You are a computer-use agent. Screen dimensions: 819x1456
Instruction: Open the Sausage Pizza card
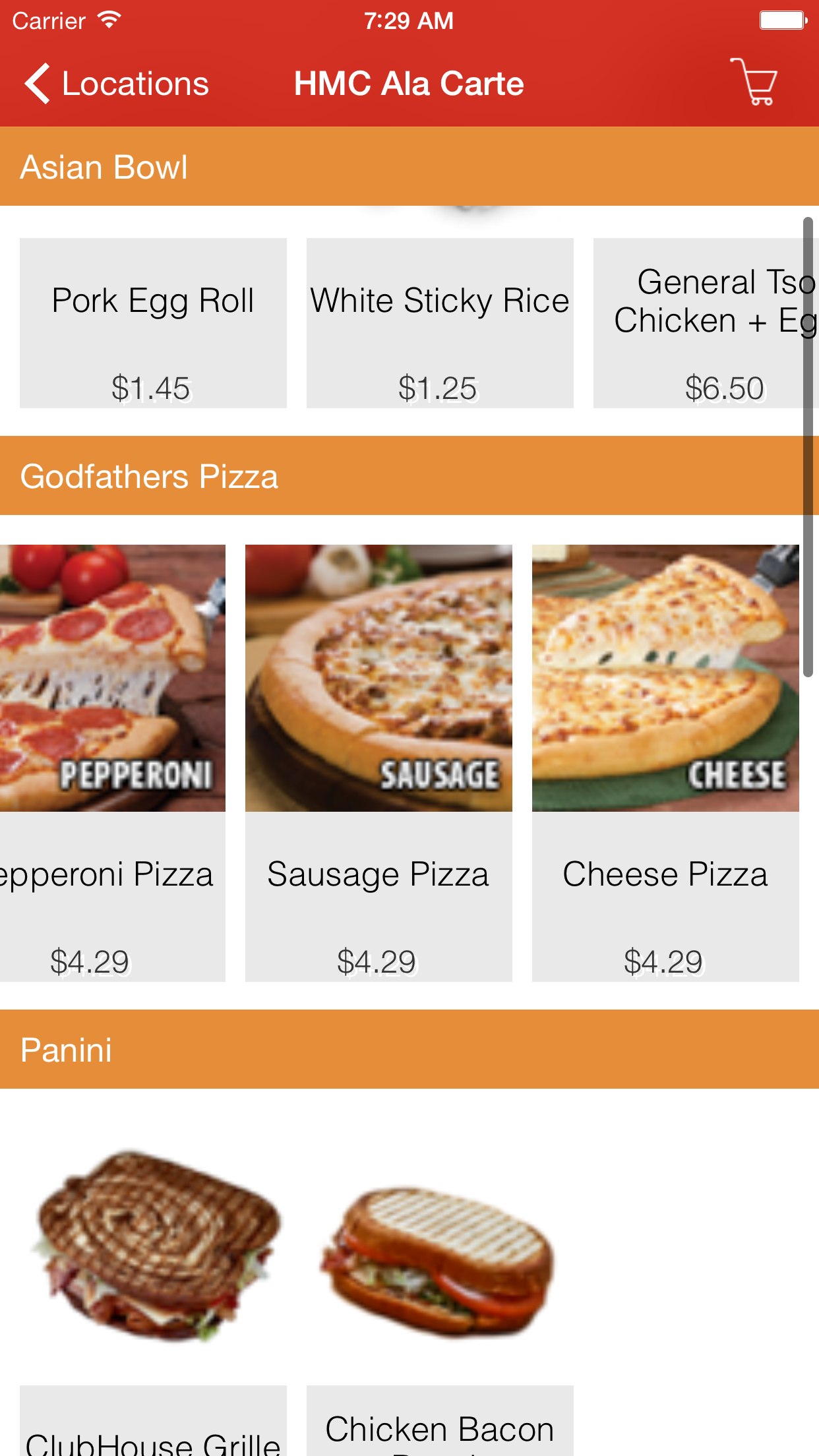click(x=379, y=762)
